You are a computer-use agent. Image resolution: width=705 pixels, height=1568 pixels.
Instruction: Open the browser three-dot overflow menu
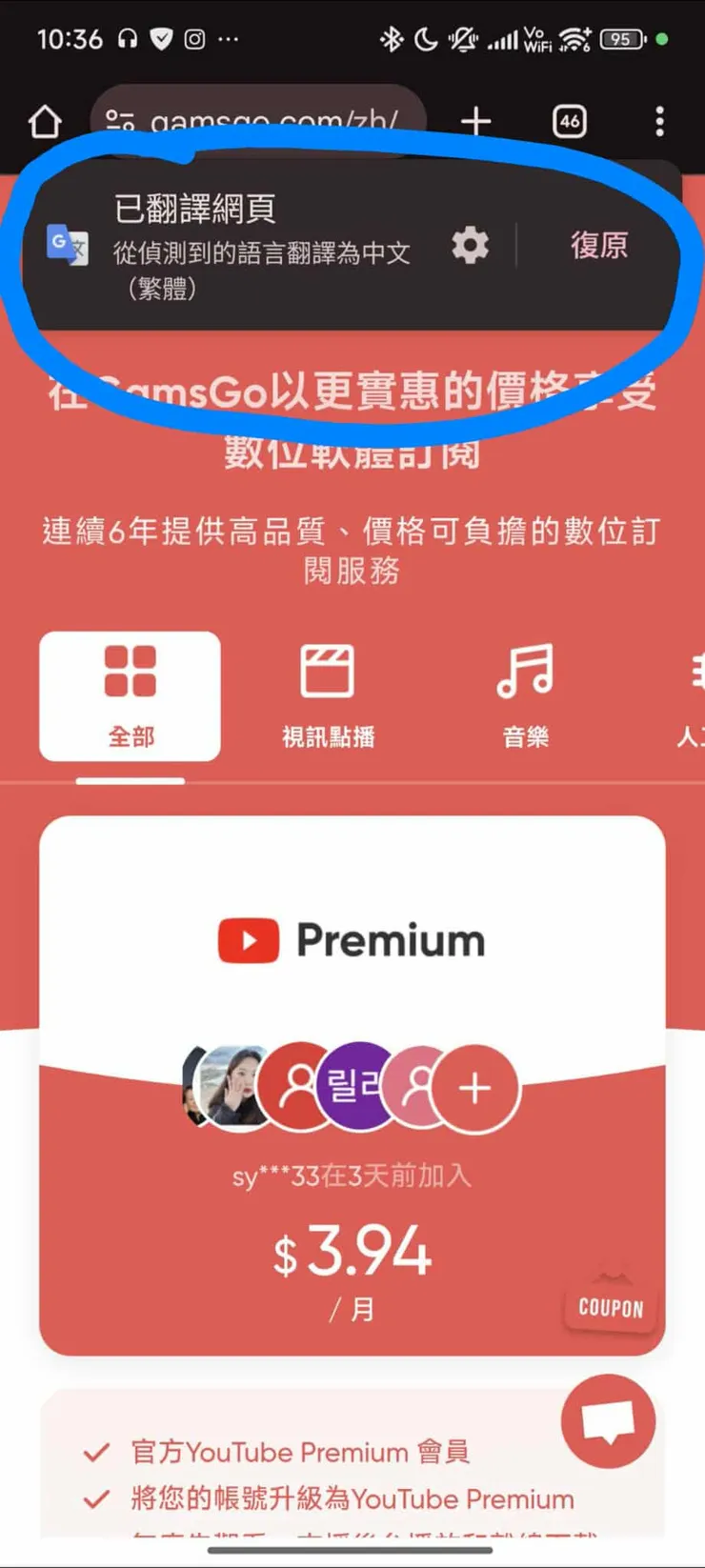pos(658,120)
